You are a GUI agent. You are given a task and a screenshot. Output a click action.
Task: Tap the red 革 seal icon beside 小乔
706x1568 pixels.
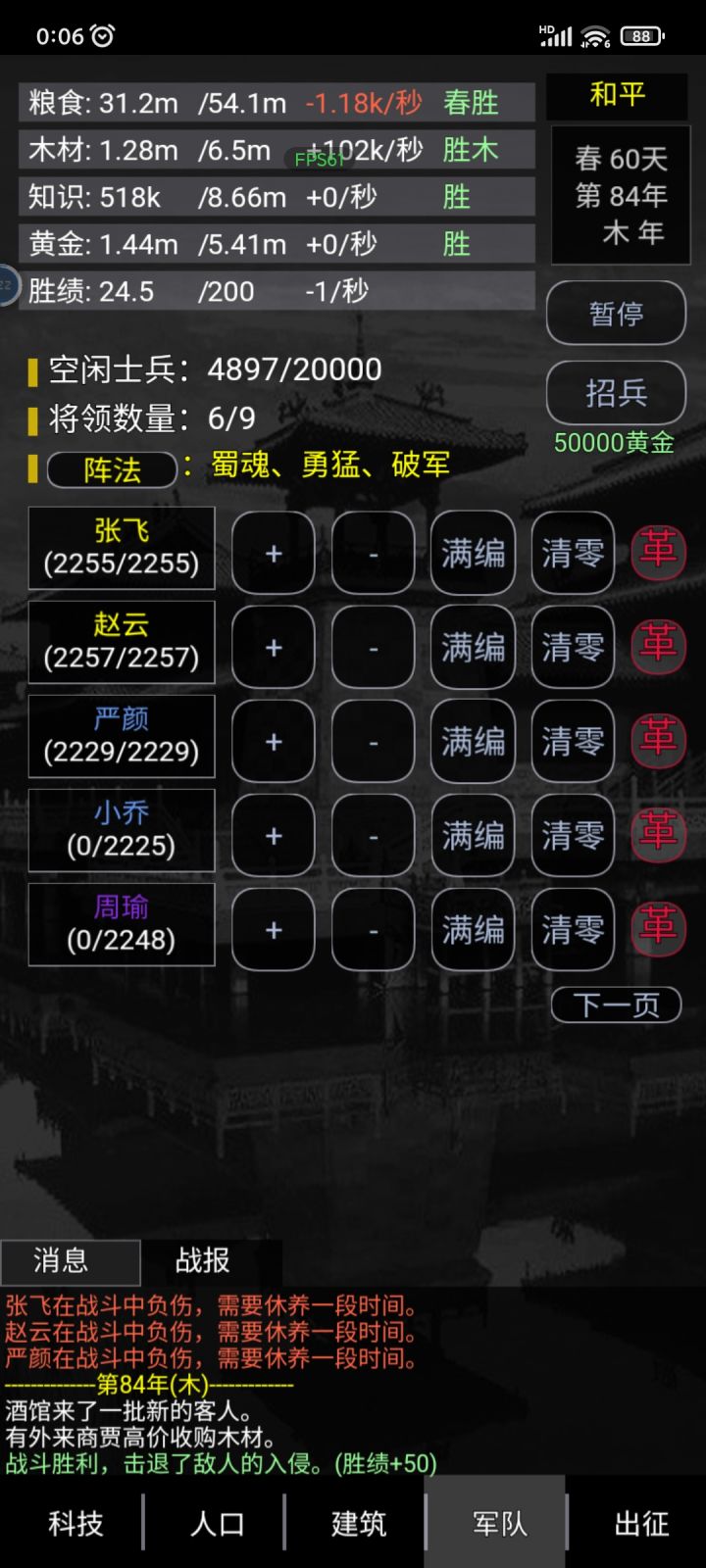(659, 834)
